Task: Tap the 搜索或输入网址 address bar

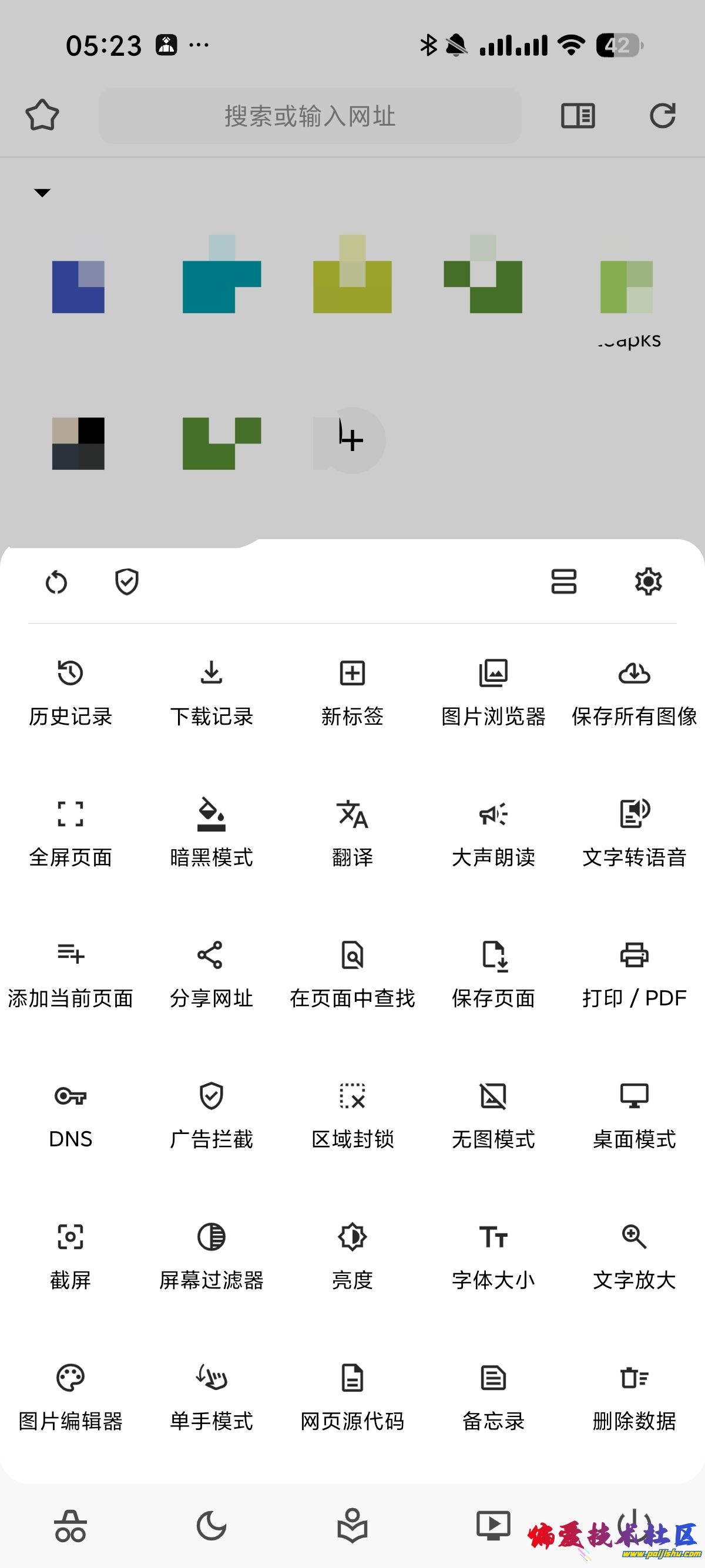Action: (x=310, y=116)
